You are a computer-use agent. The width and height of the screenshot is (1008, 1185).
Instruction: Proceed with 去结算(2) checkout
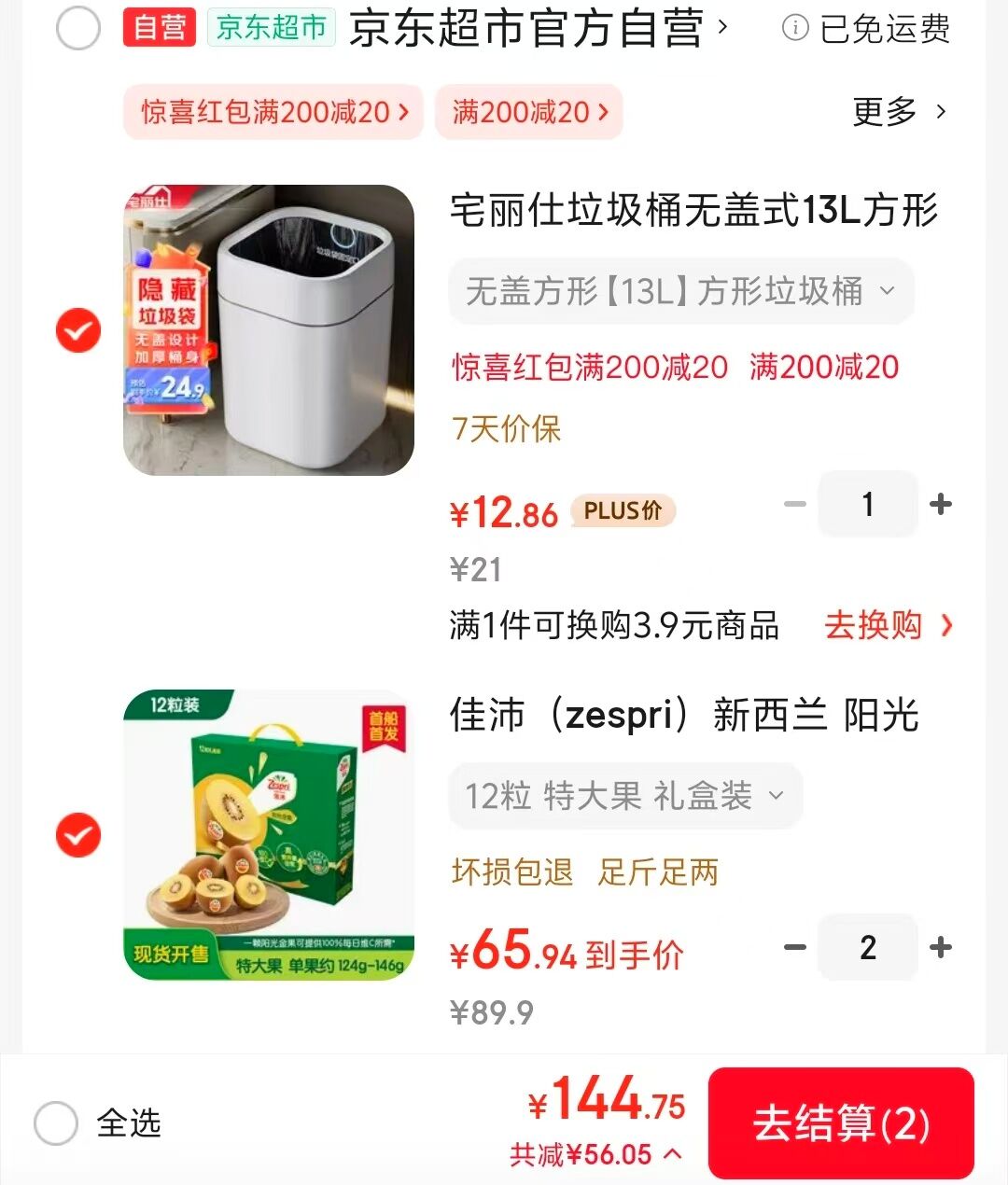click(841, 1122)
